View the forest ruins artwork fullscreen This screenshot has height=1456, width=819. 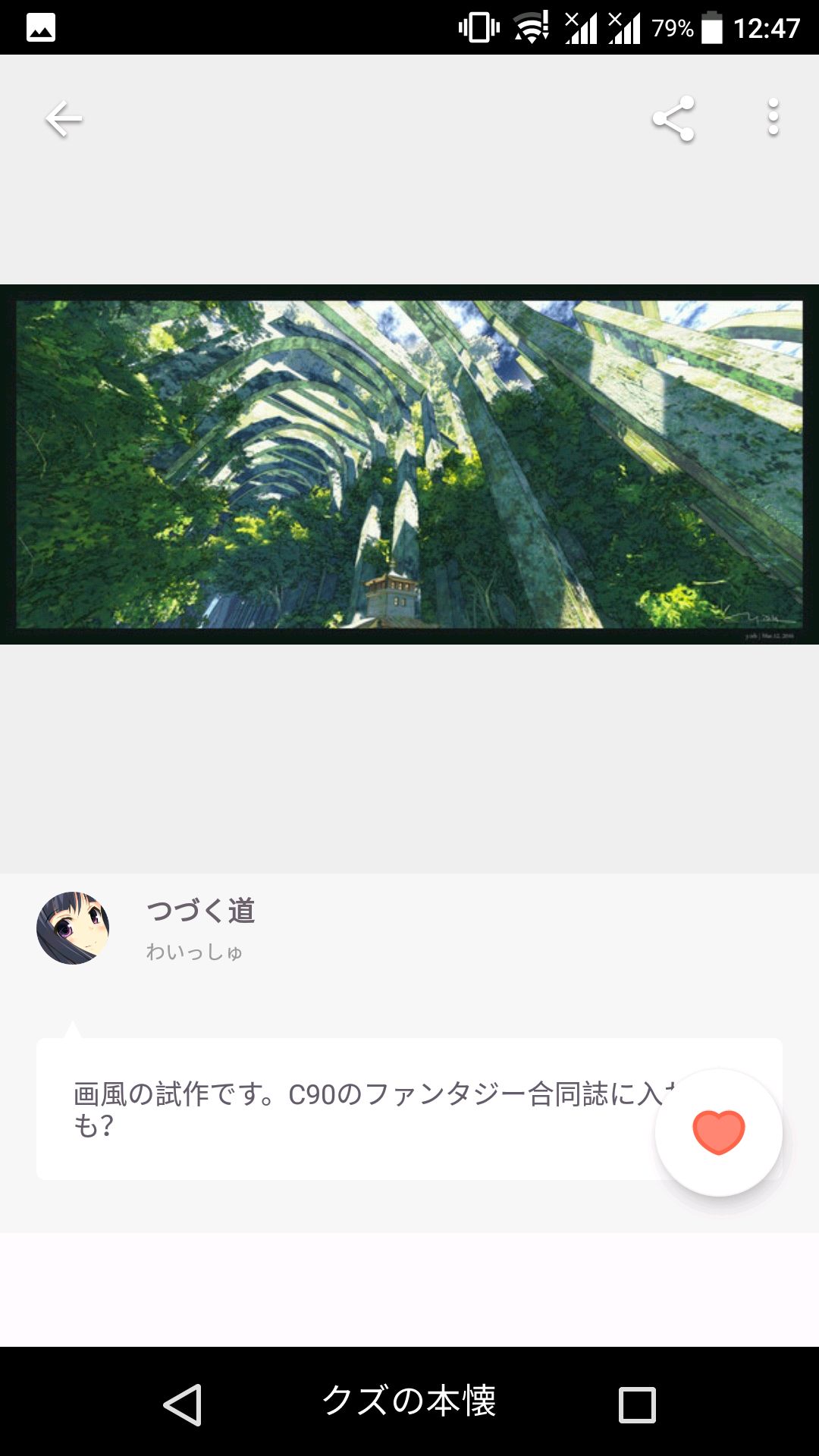[409, 464]
